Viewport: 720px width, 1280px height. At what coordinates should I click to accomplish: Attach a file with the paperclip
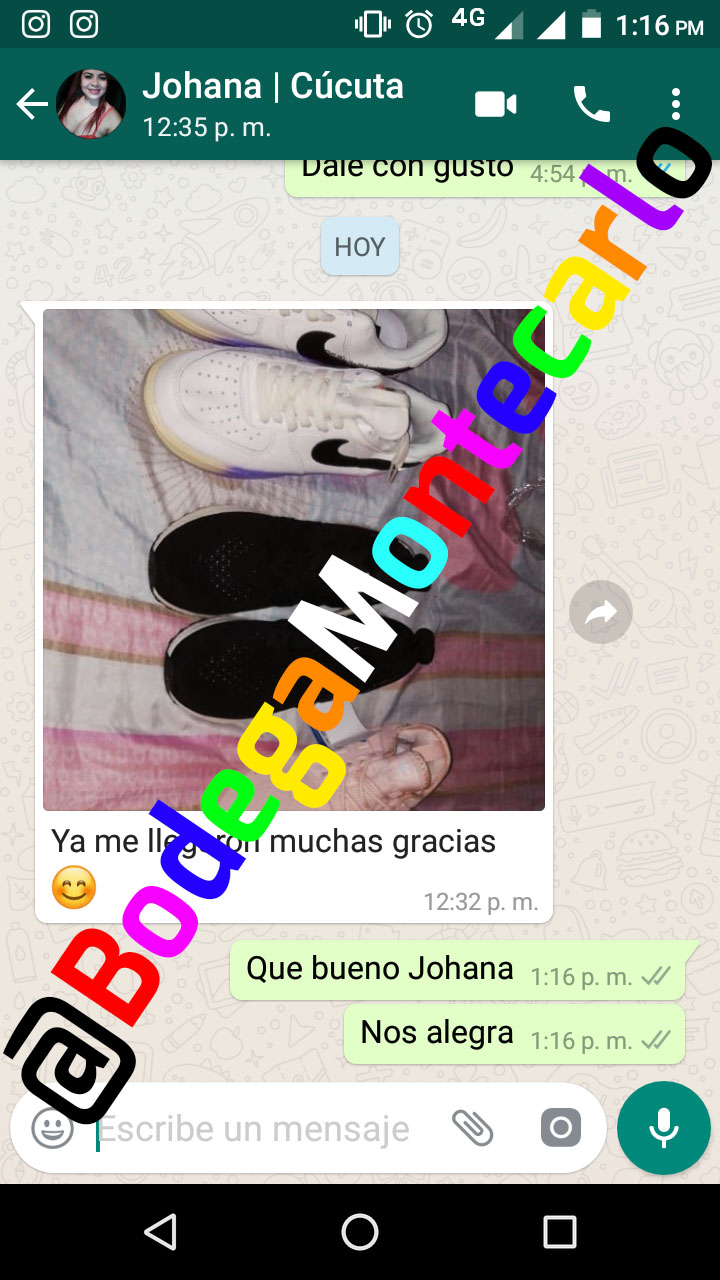(x=472, y=1129)
